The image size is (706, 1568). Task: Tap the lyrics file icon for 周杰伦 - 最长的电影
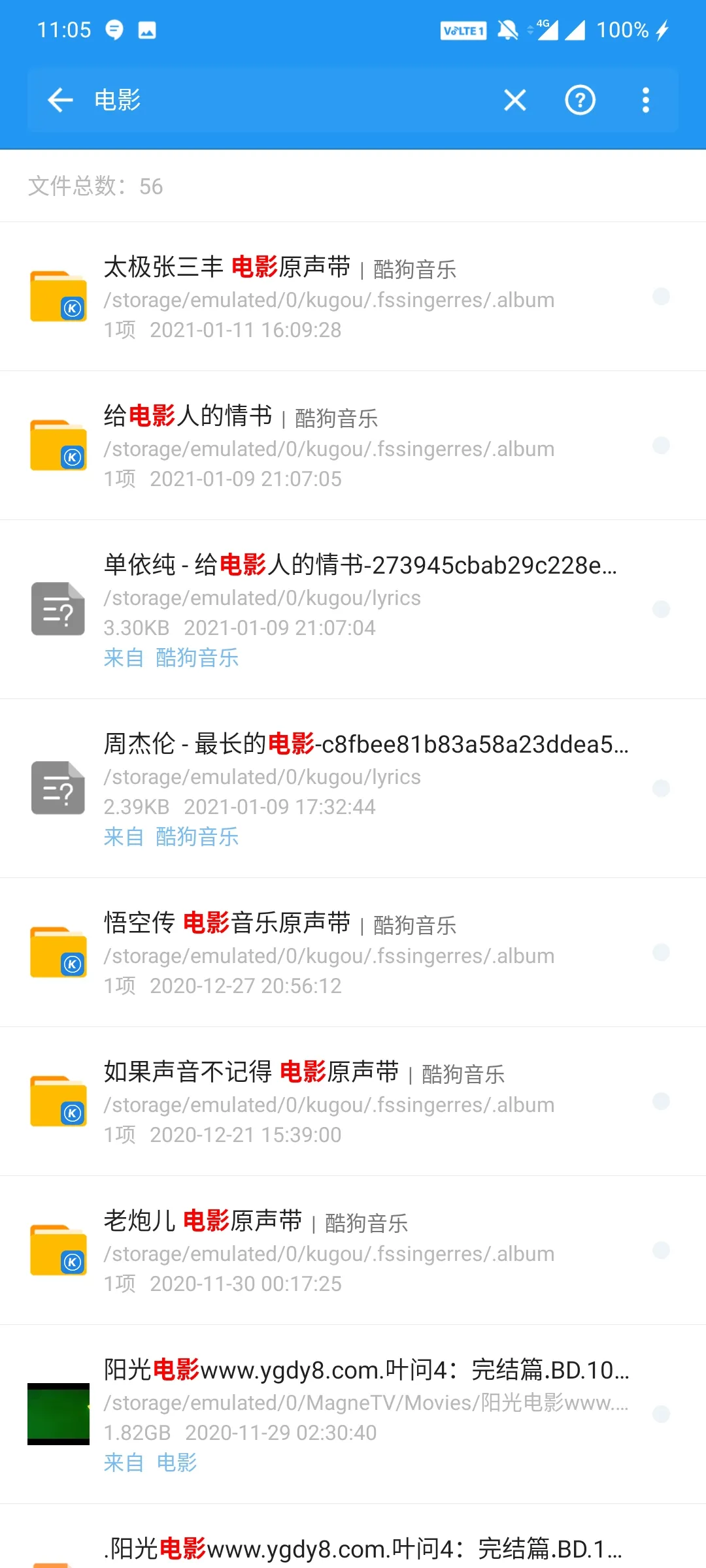pos(58,789)
